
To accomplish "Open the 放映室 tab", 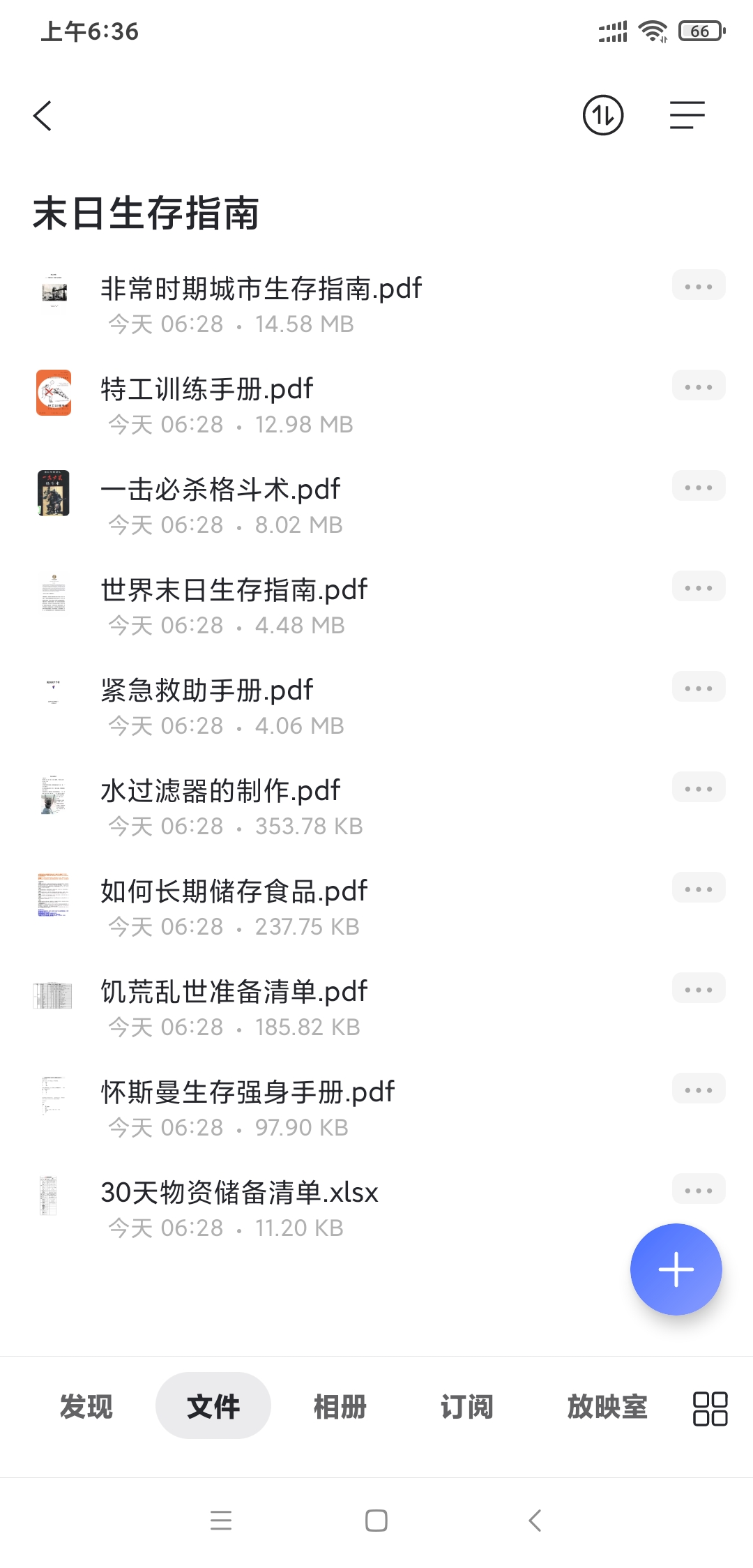I will point(607,1406).
